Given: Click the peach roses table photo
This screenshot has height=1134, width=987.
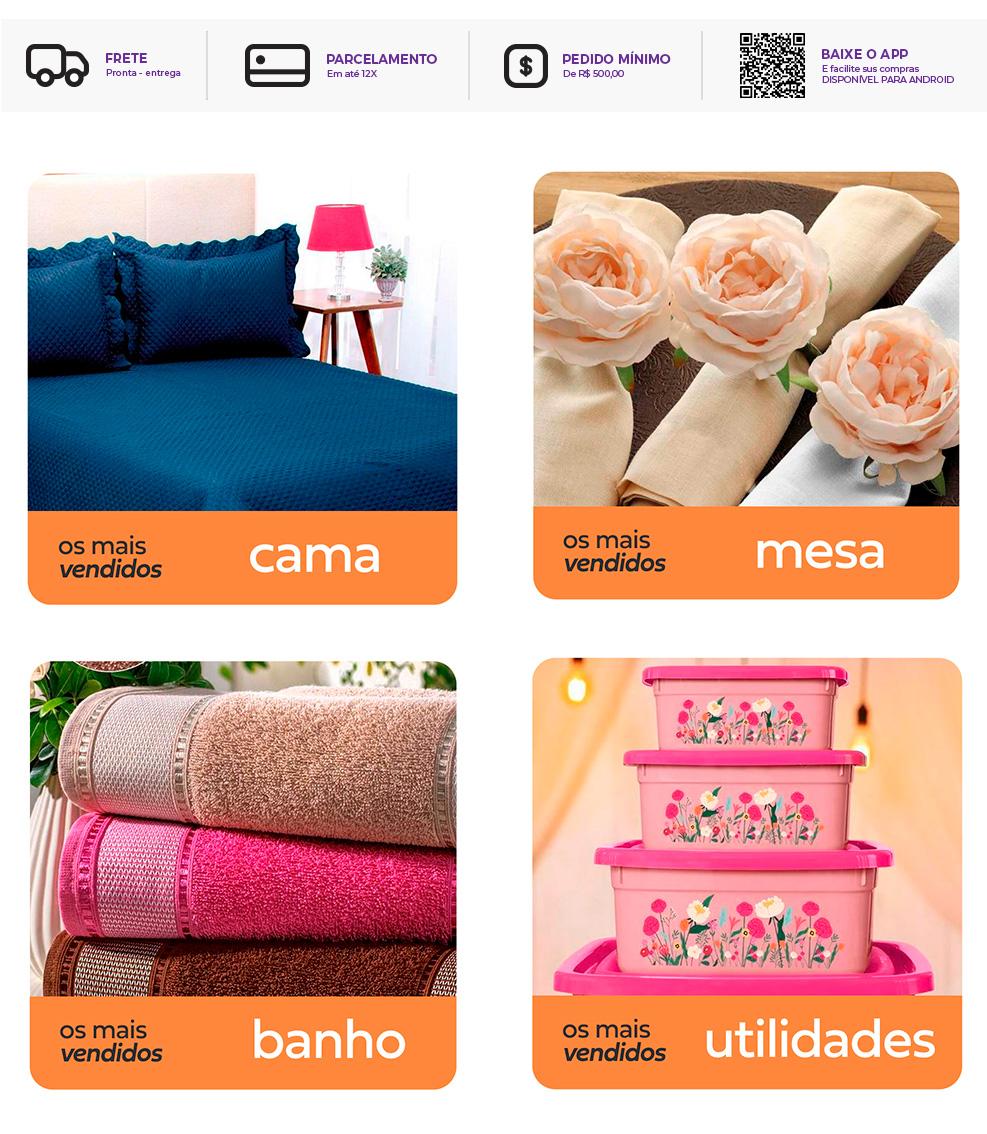Looking at the screenshot, I should (x=747, y=340).
